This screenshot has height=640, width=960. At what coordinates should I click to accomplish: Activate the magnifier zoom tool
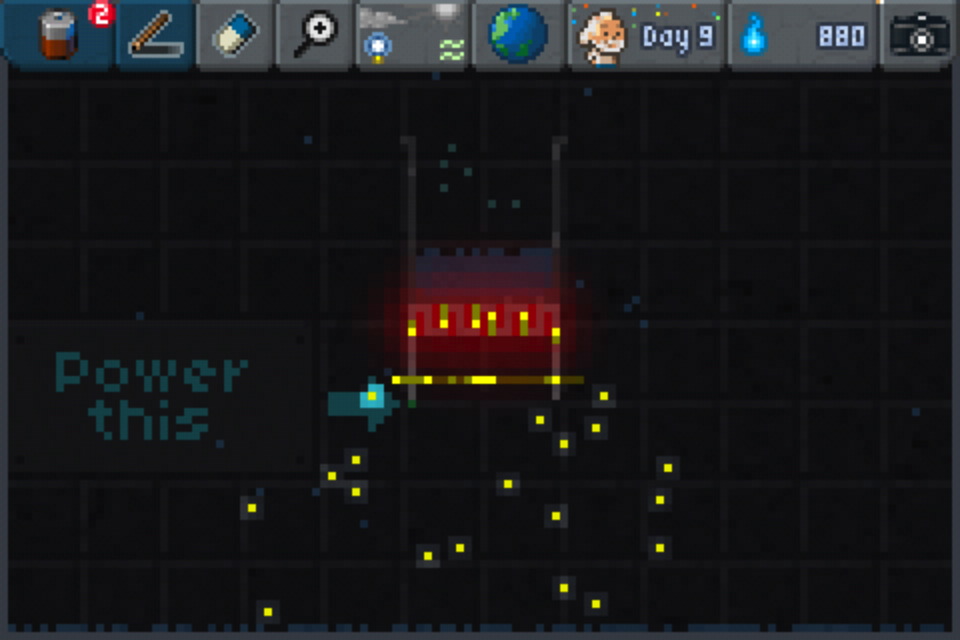click(x=315, y=34)
